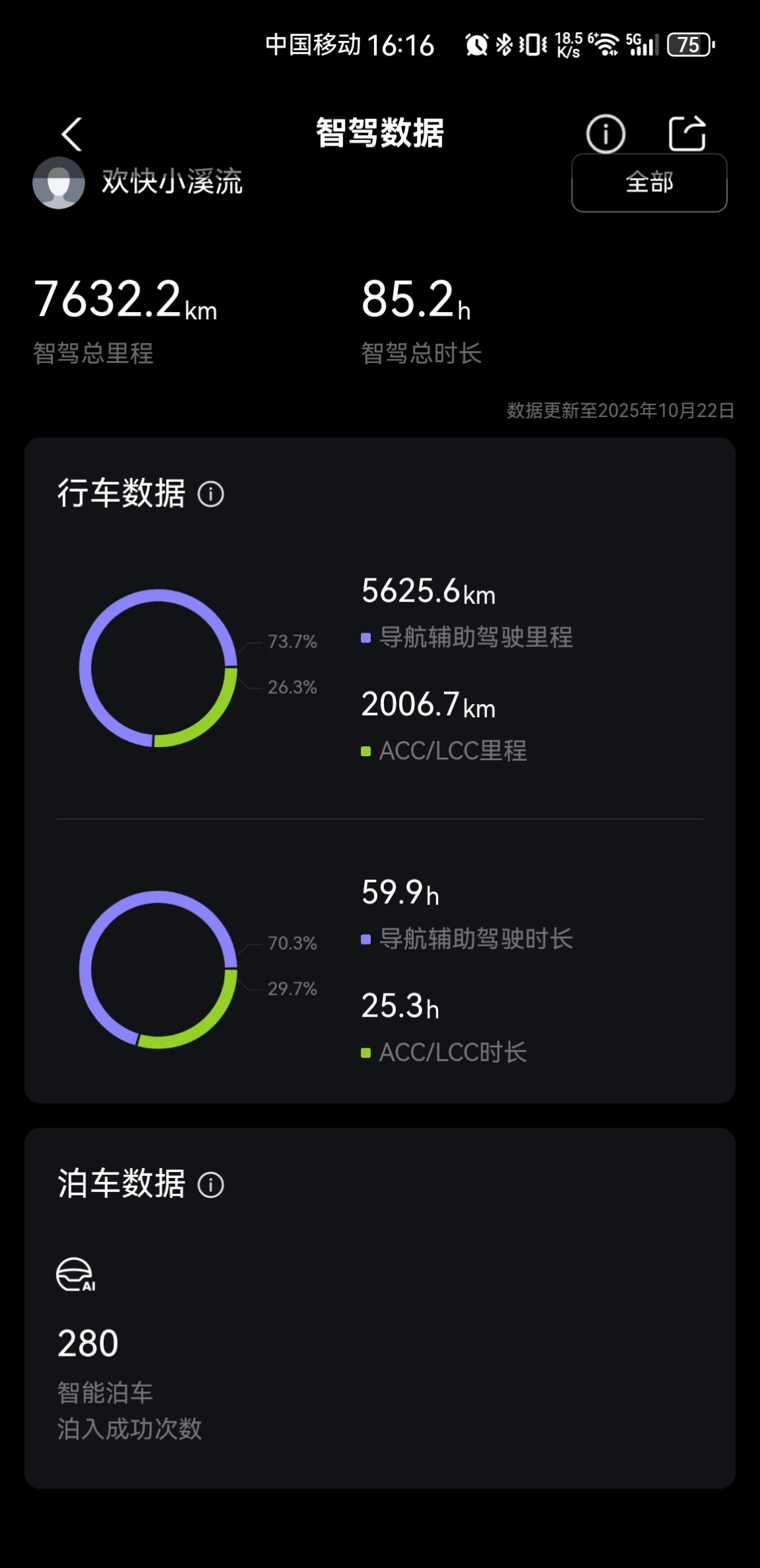Open the info icon in the header
Viewport: 760px width, 1568px height.
(x=605, y=134)
